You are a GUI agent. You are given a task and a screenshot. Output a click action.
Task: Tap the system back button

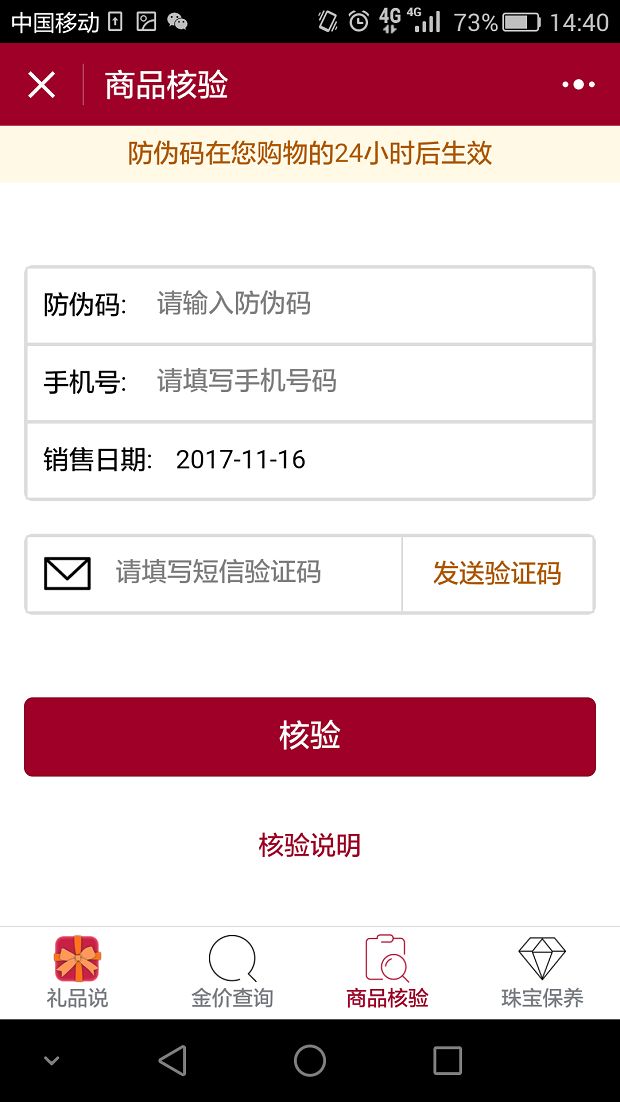click(x=172, y=1060)
